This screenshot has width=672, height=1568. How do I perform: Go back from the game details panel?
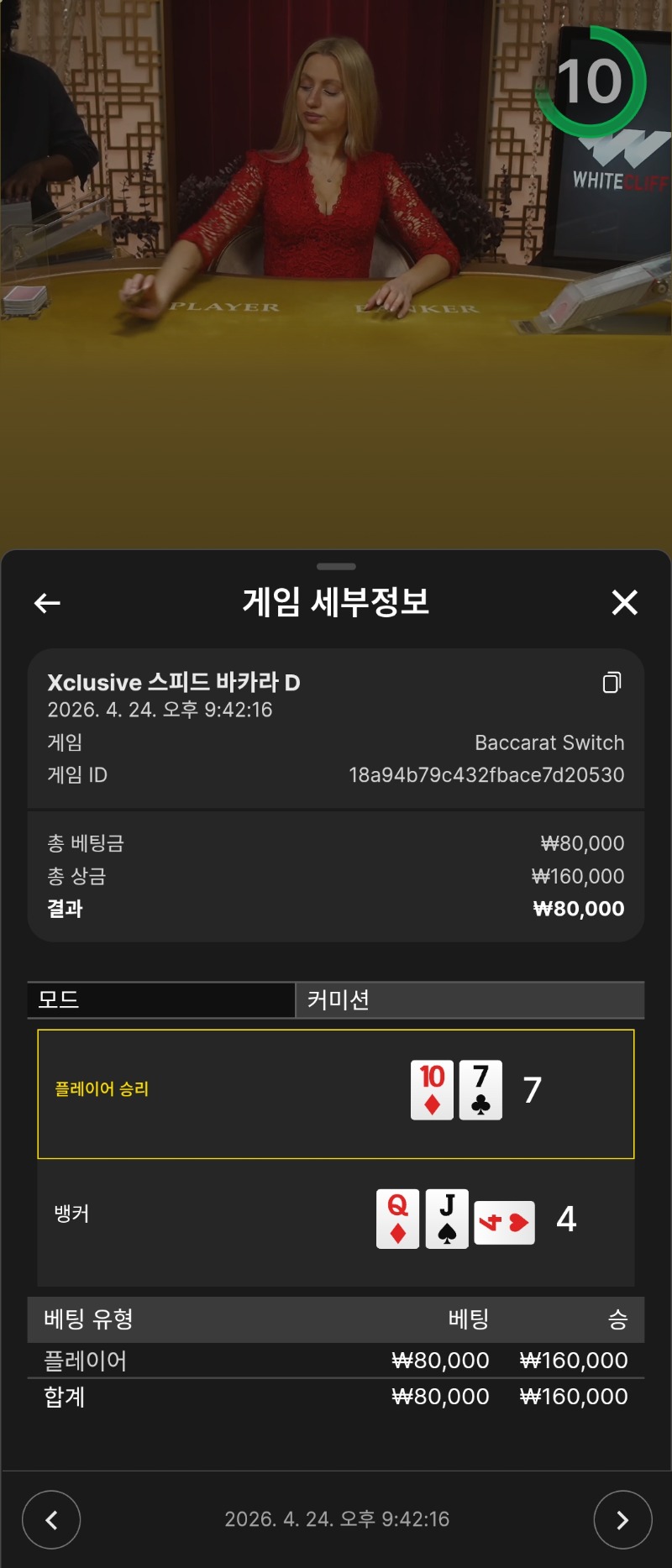(x=47, y=602)
